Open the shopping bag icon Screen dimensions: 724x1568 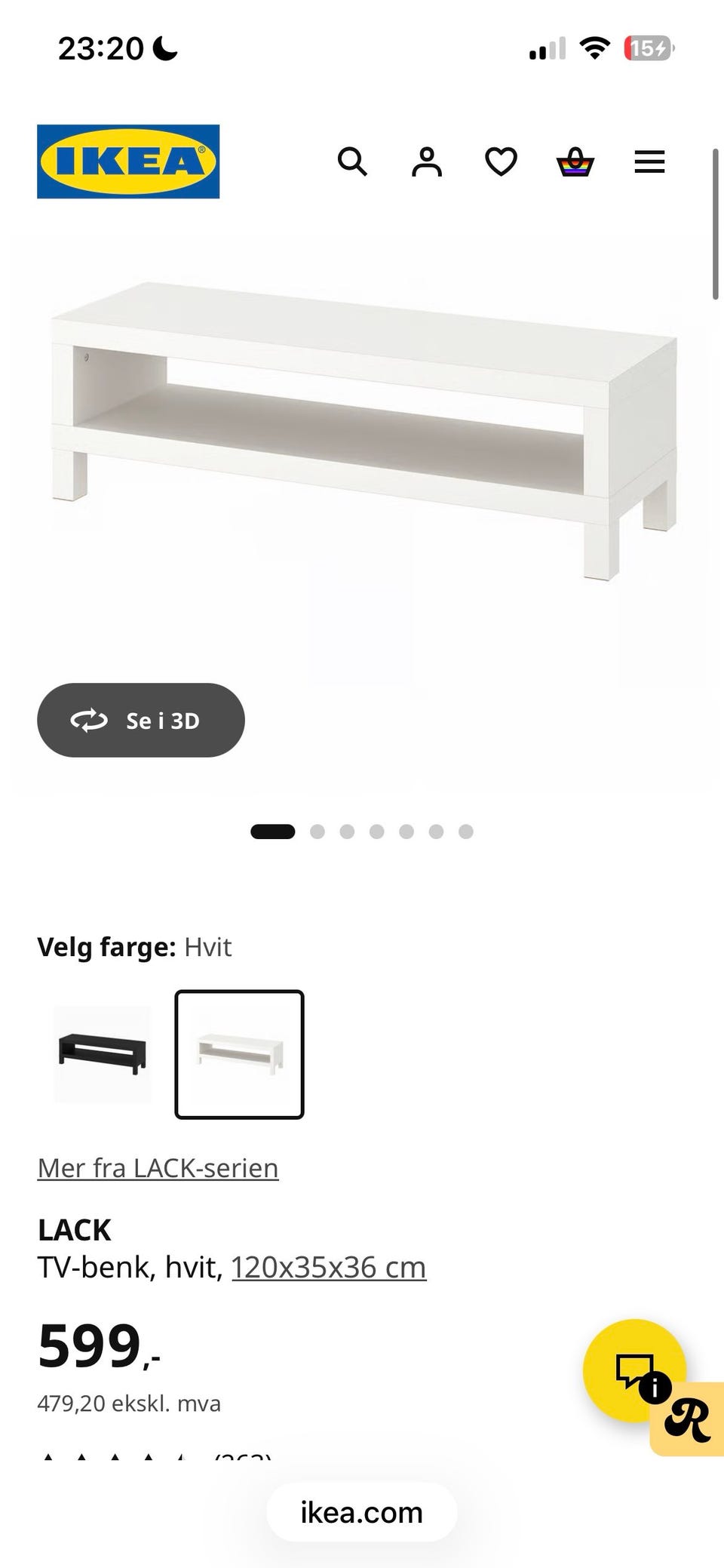click(574, 161)
